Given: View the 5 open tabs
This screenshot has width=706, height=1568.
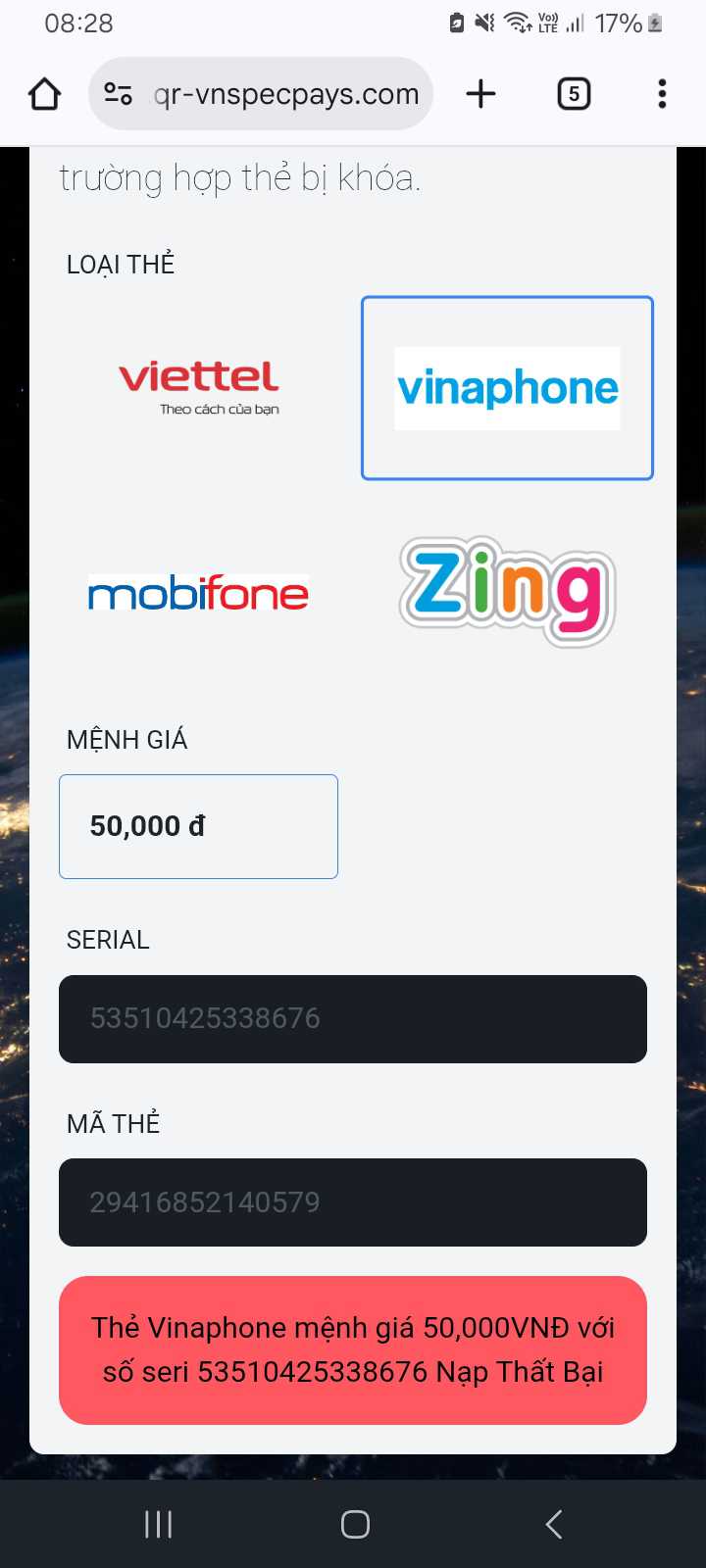Looking at the screenshot, I should [574, 94].
